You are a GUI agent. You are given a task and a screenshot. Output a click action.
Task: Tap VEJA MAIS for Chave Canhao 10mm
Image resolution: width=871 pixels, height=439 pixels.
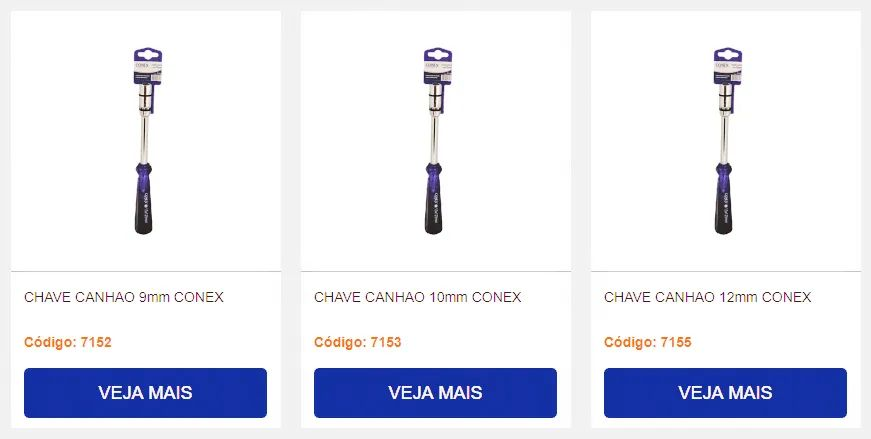(x=435, y=392)
